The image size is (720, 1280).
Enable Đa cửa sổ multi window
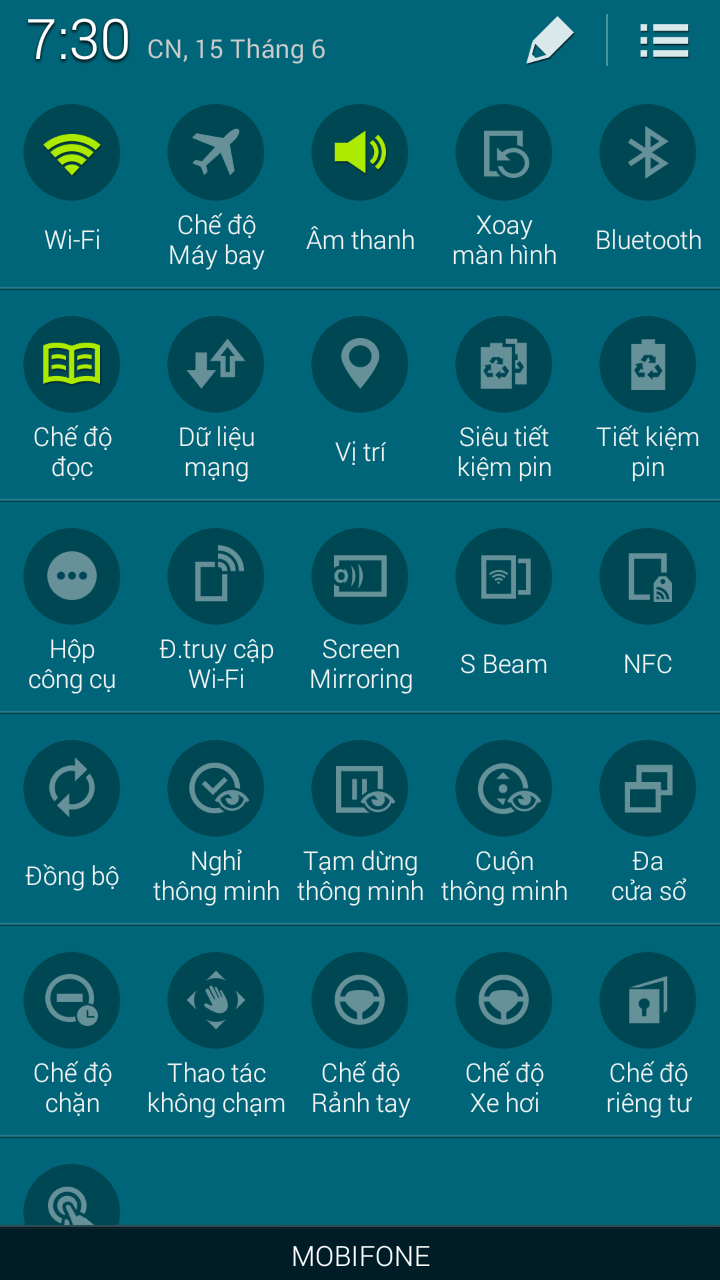coord(648,789)
